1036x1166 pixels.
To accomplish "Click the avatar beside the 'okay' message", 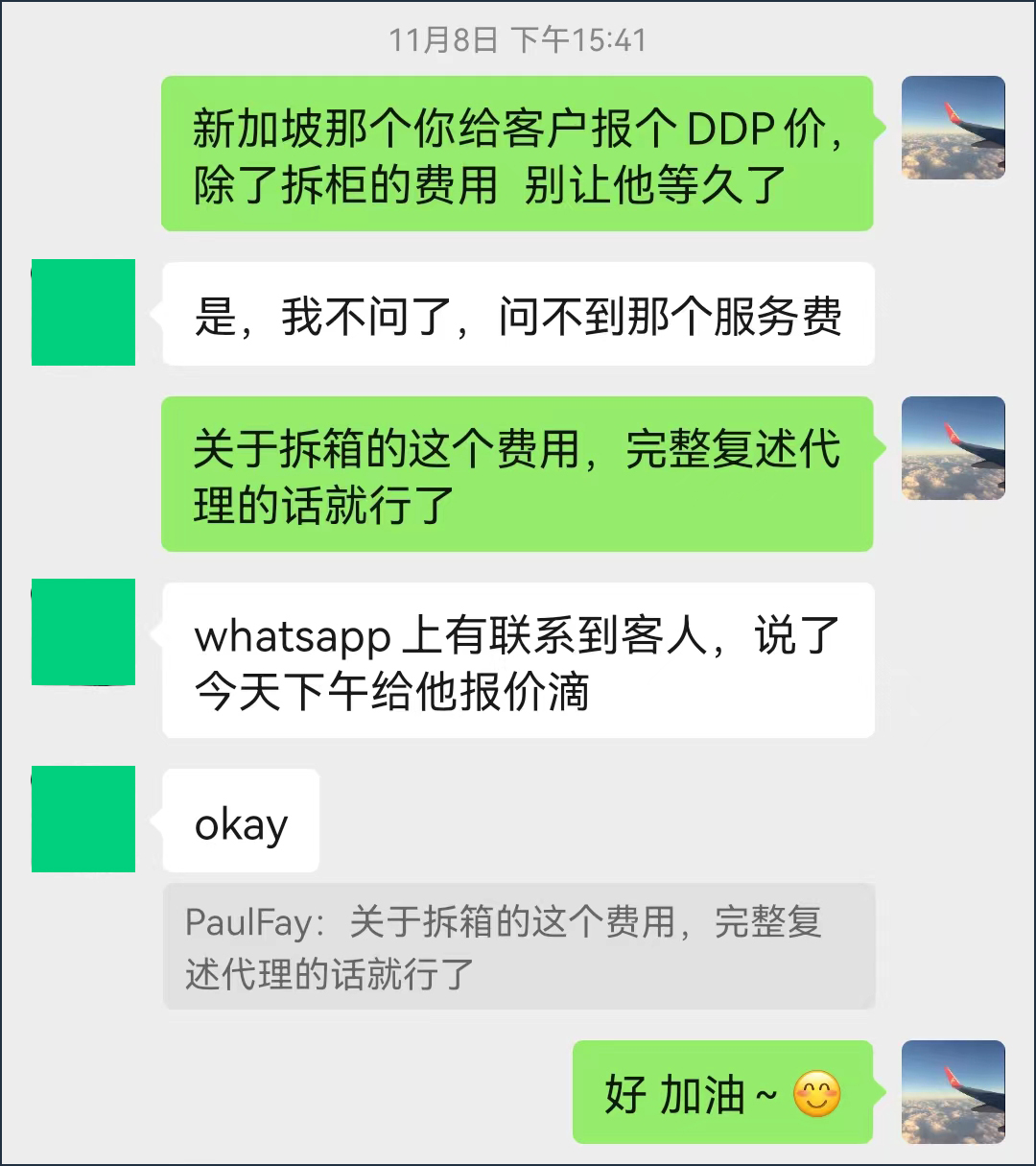I will pyautogui.click(x=82, y=820).
